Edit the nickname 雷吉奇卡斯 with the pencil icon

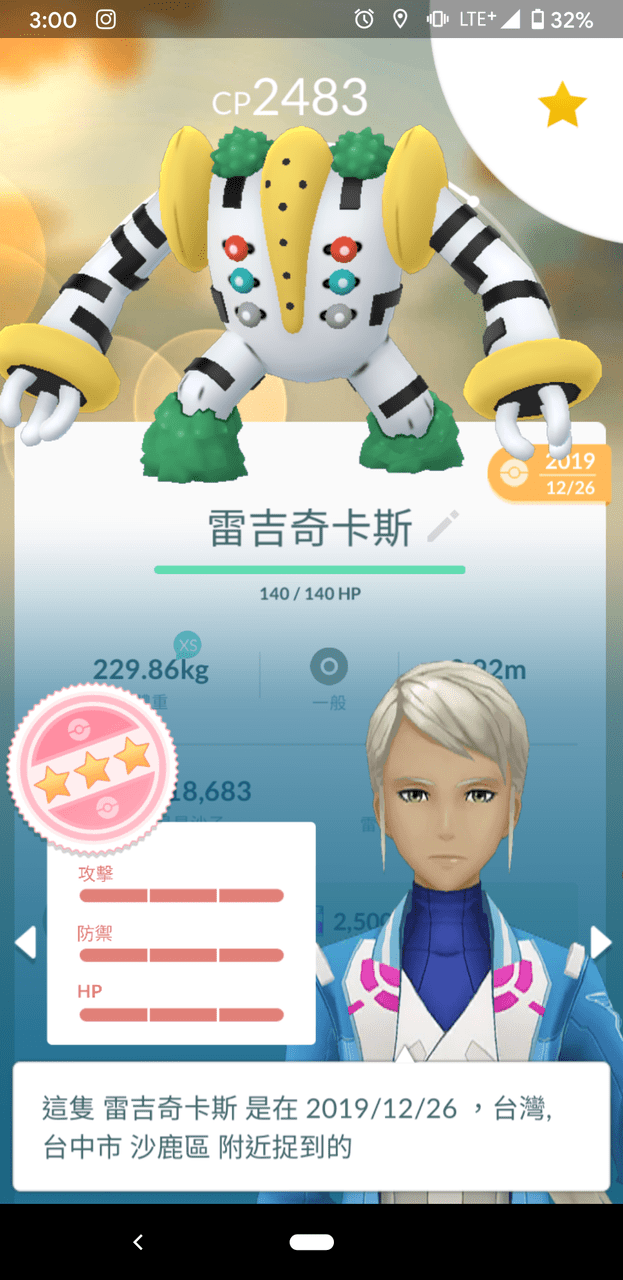pos(443,526)
